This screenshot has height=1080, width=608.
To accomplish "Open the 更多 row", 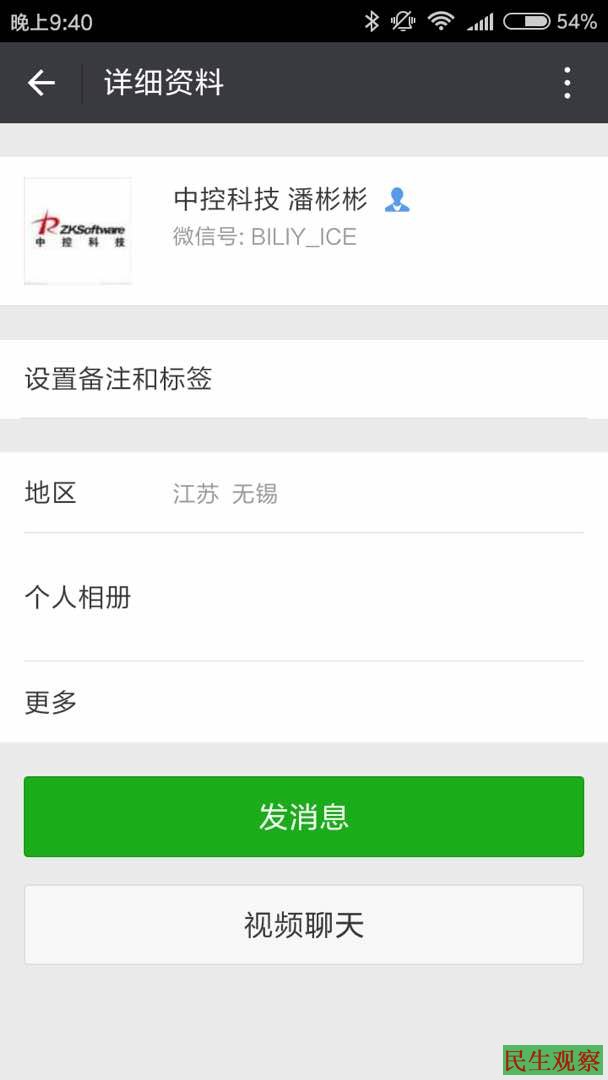I will (x=304, y=703).
